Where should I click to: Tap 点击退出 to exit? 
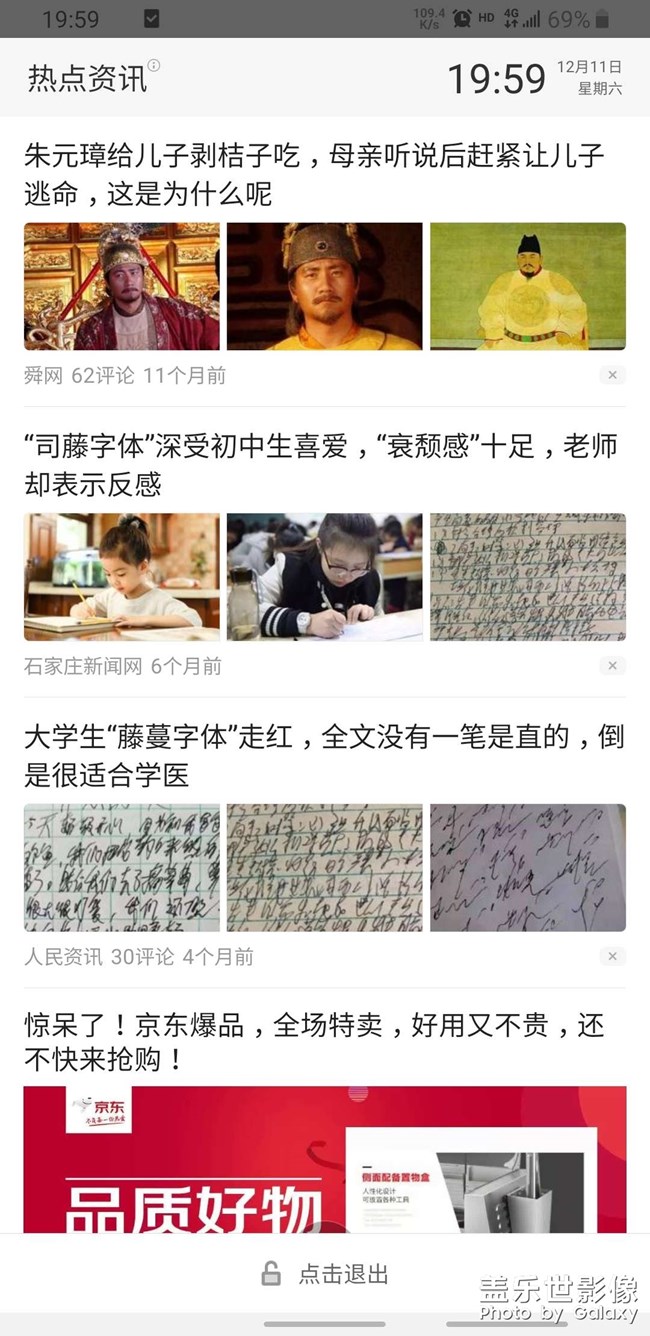(325, 1274)
